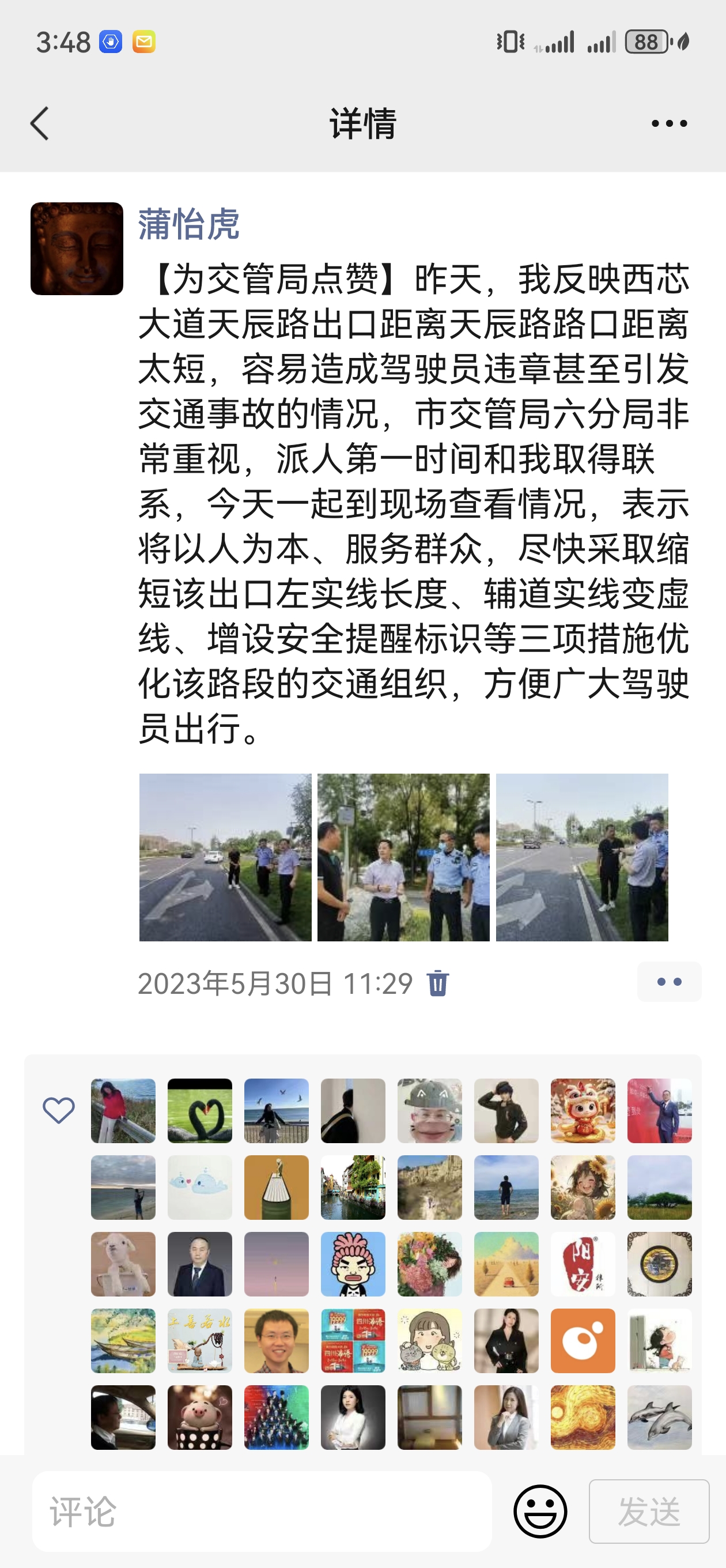Open the liker with black swans heart avatar

click(199, 1111)
